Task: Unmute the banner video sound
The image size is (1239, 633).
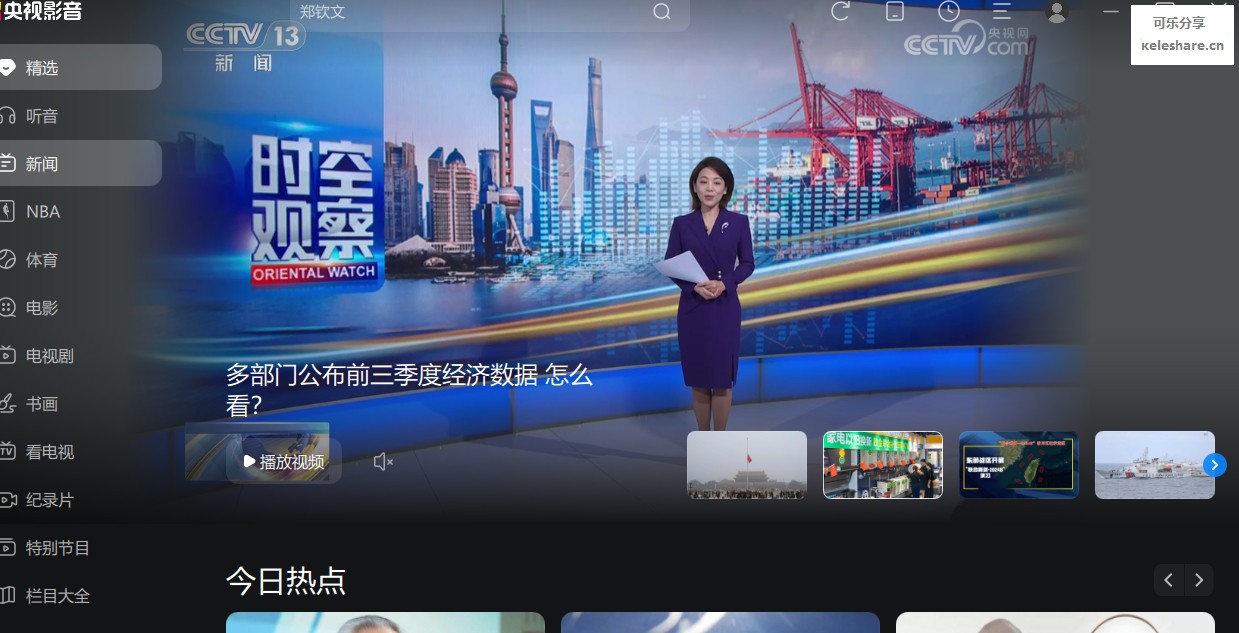Action: click(x=383, y=462)
